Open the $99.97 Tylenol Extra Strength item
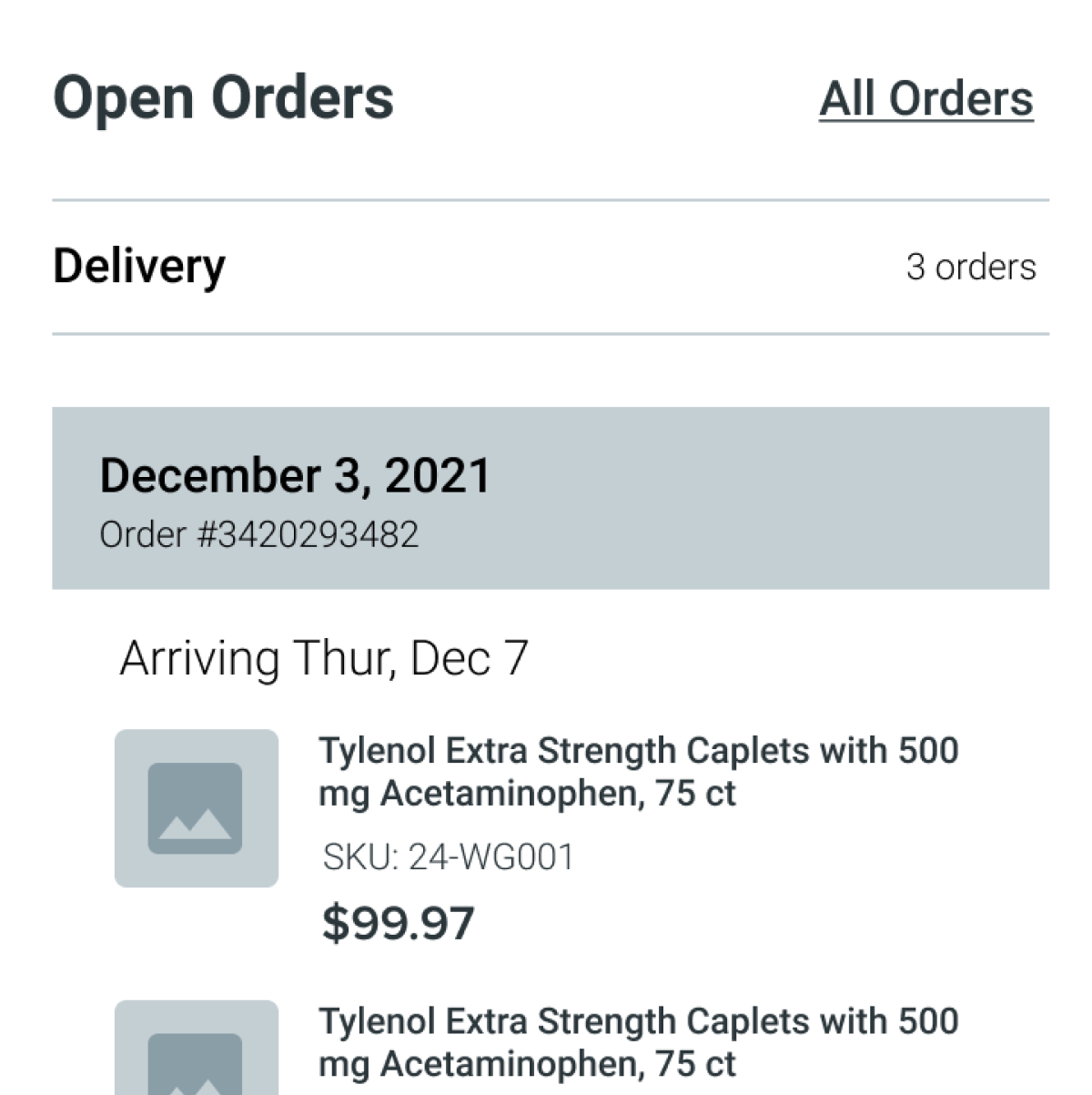The image size is (1092, 1095). pyautogui.click(x=637, y=772)
